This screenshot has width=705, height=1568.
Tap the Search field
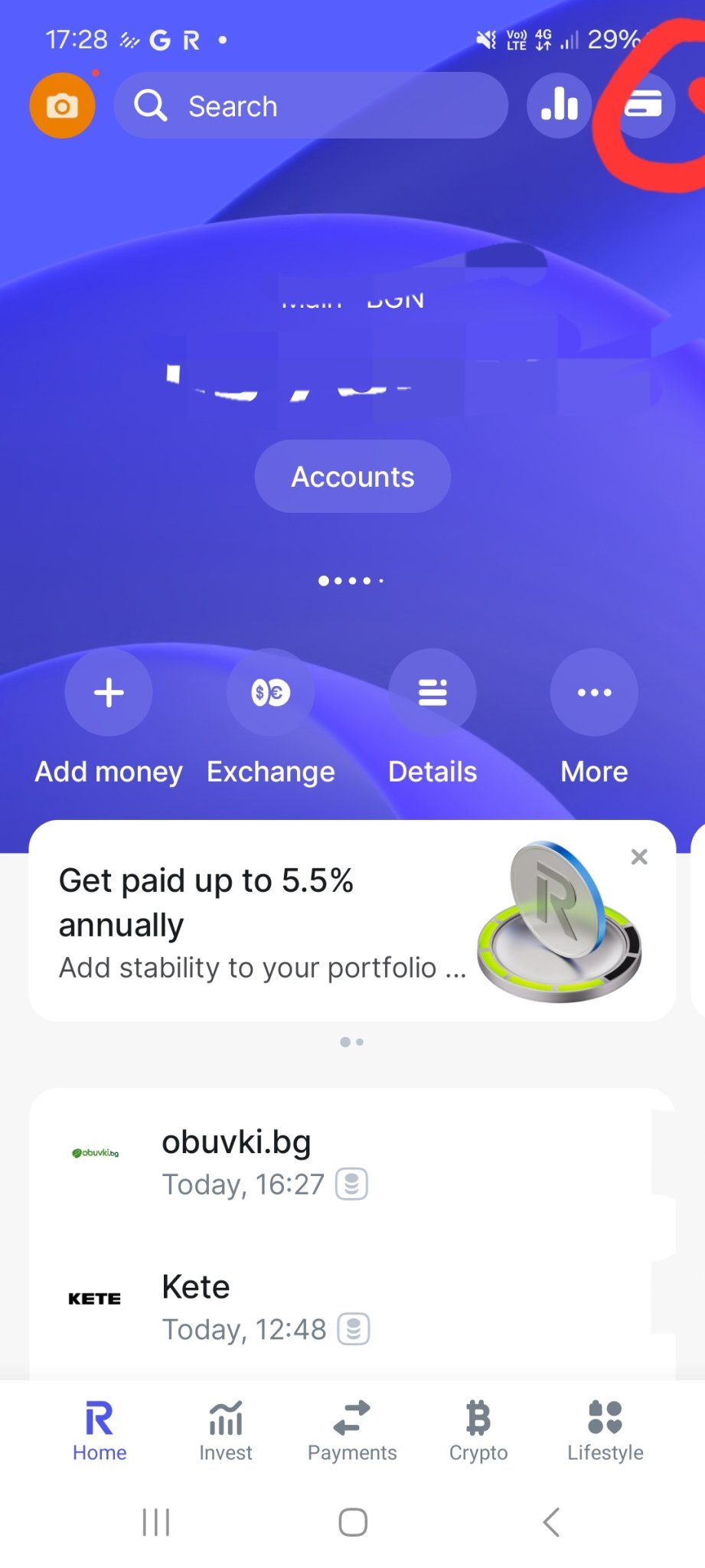pyautogui.click(x=310, y=106)
